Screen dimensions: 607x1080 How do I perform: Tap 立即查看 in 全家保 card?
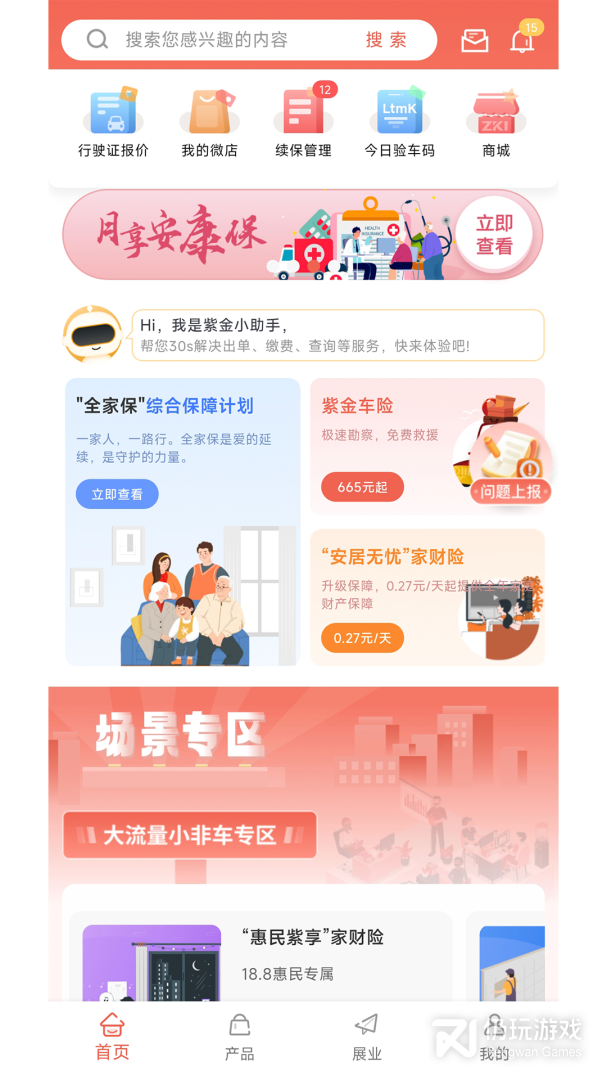(117, 494)
